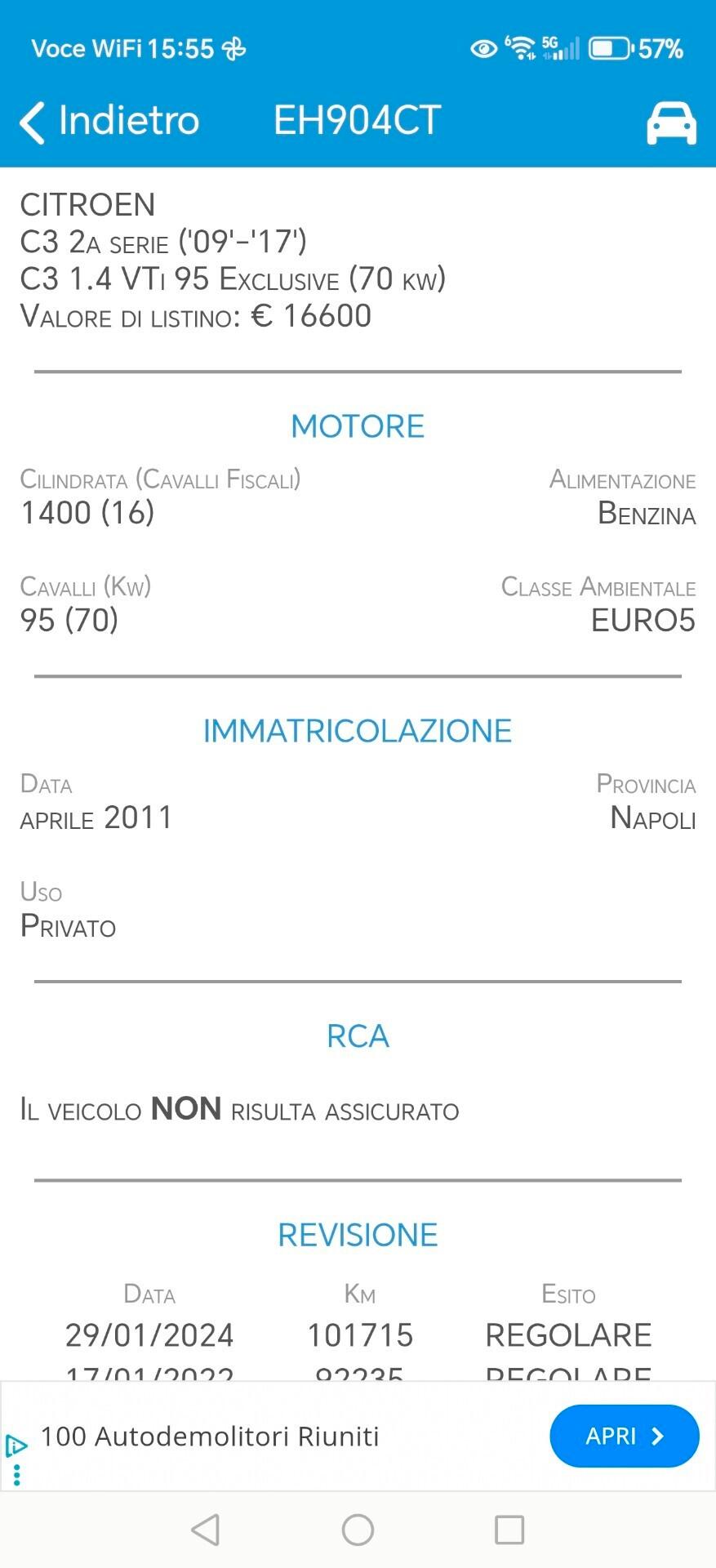The width and height of the screenshot is (716, 1568).
Task: Tap APRI on the Autodemolitori Riuniti ad
Action: point(625,1436)
